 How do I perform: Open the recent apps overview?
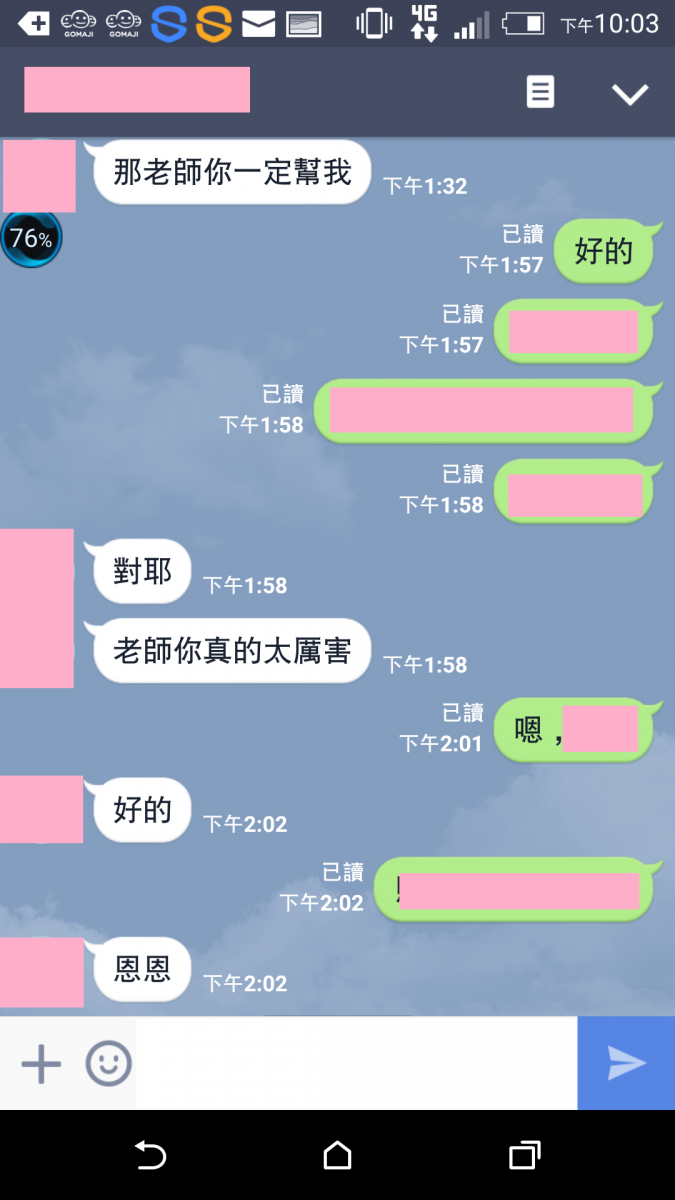(x=524, y=1156)
